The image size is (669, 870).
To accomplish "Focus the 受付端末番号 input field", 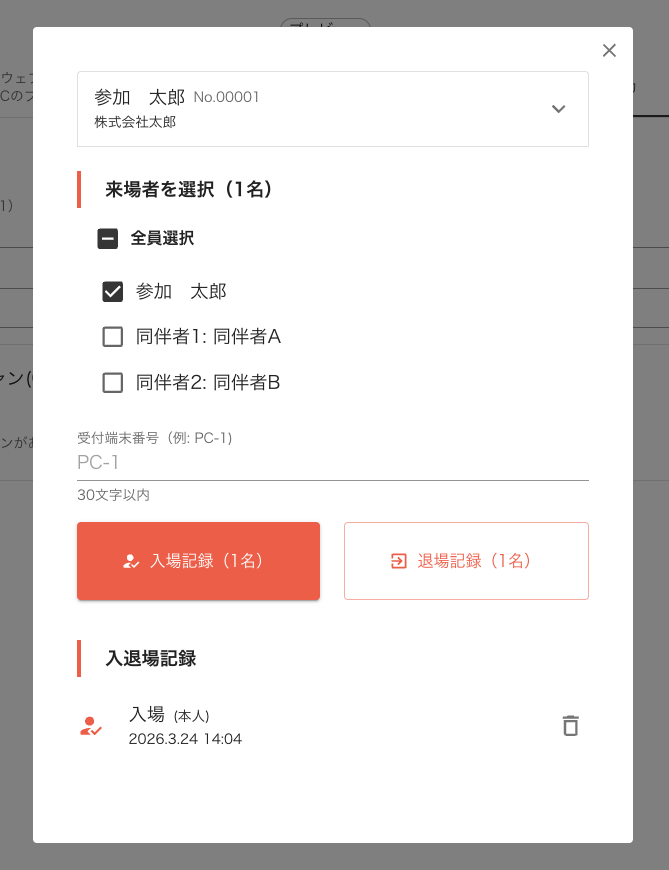I will [x=332, y=463].
